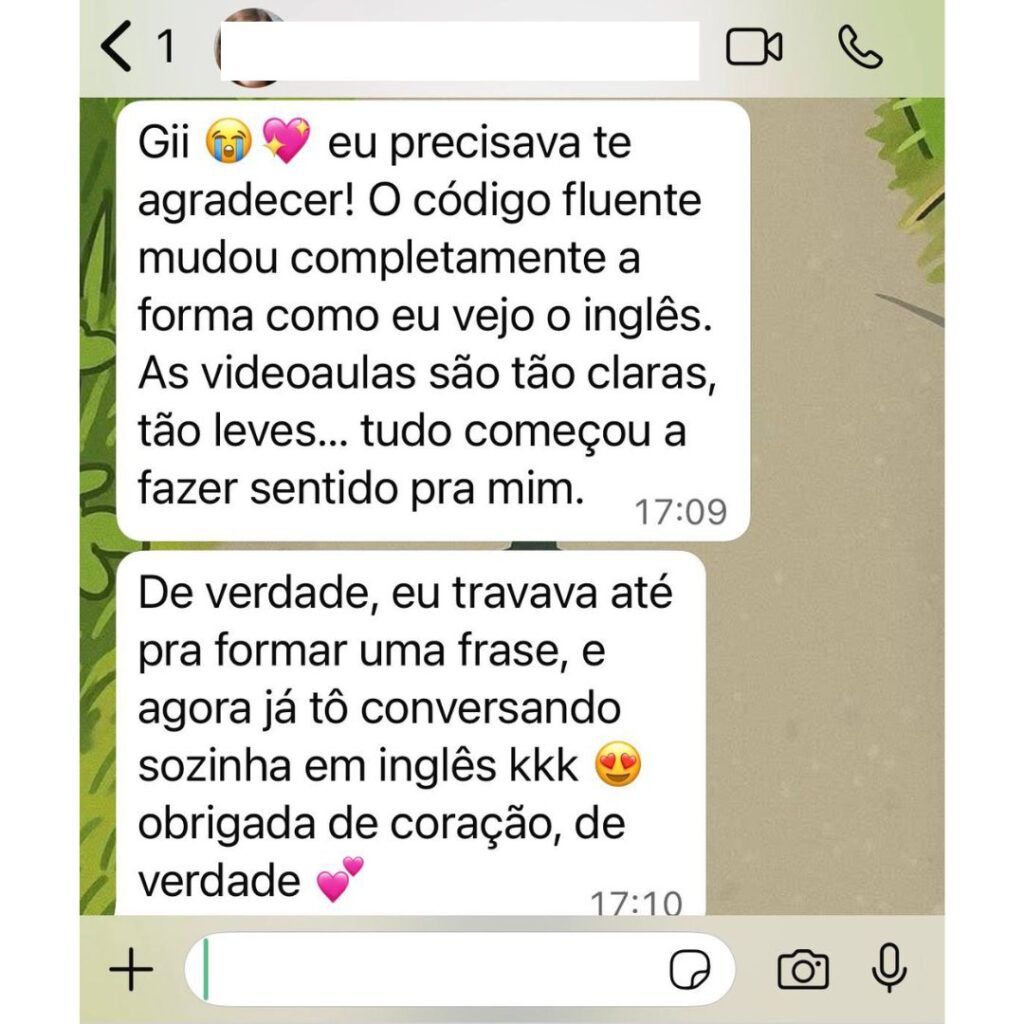The image size is (1024, 1024).
Task: Focus the message text field
Action: pos(430,969)
